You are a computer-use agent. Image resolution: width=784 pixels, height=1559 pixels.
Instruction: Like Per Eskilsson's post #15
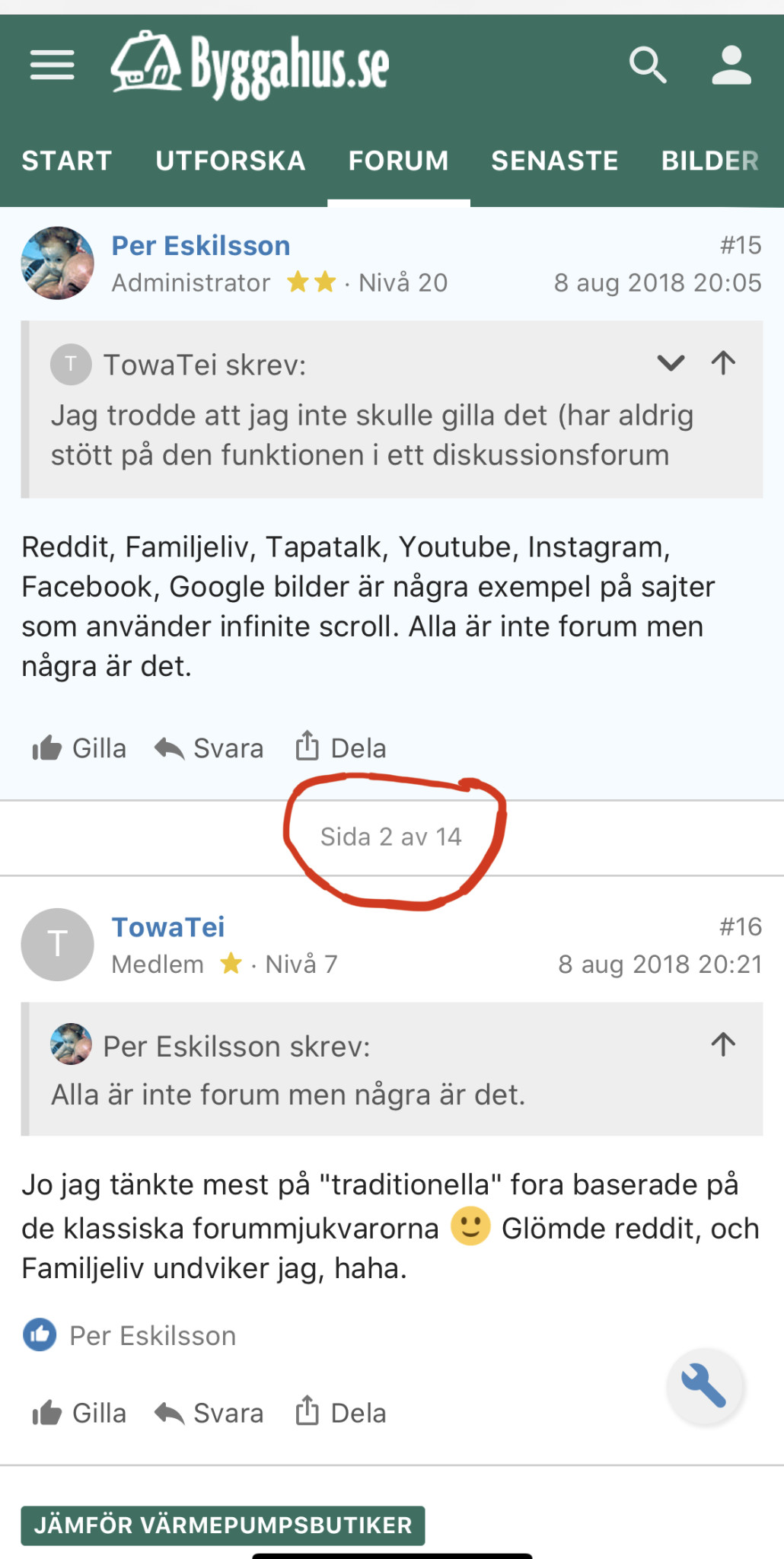79,748
